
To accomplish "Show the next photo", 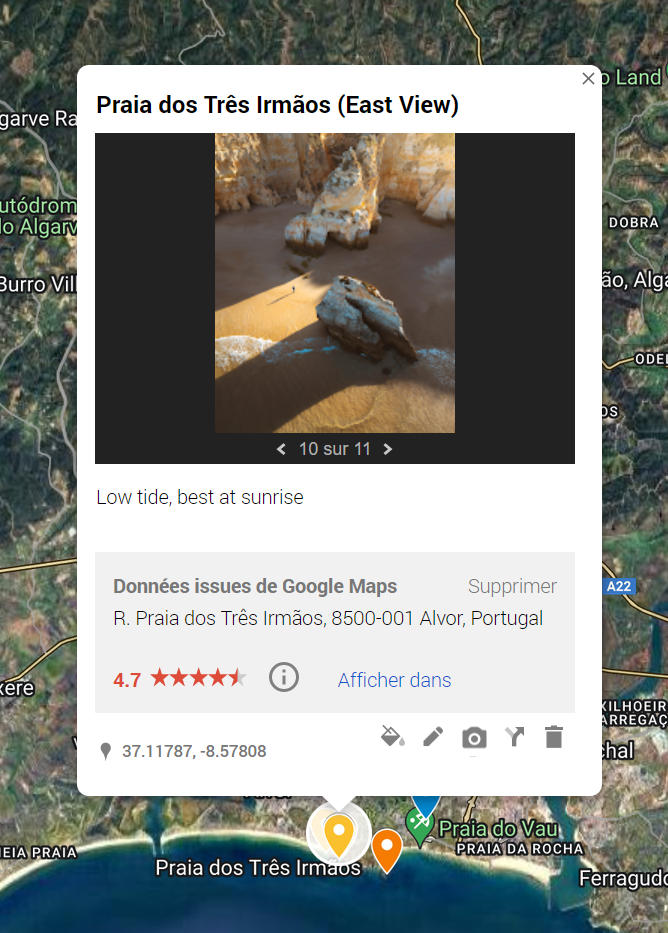I will tap(388, 449).
